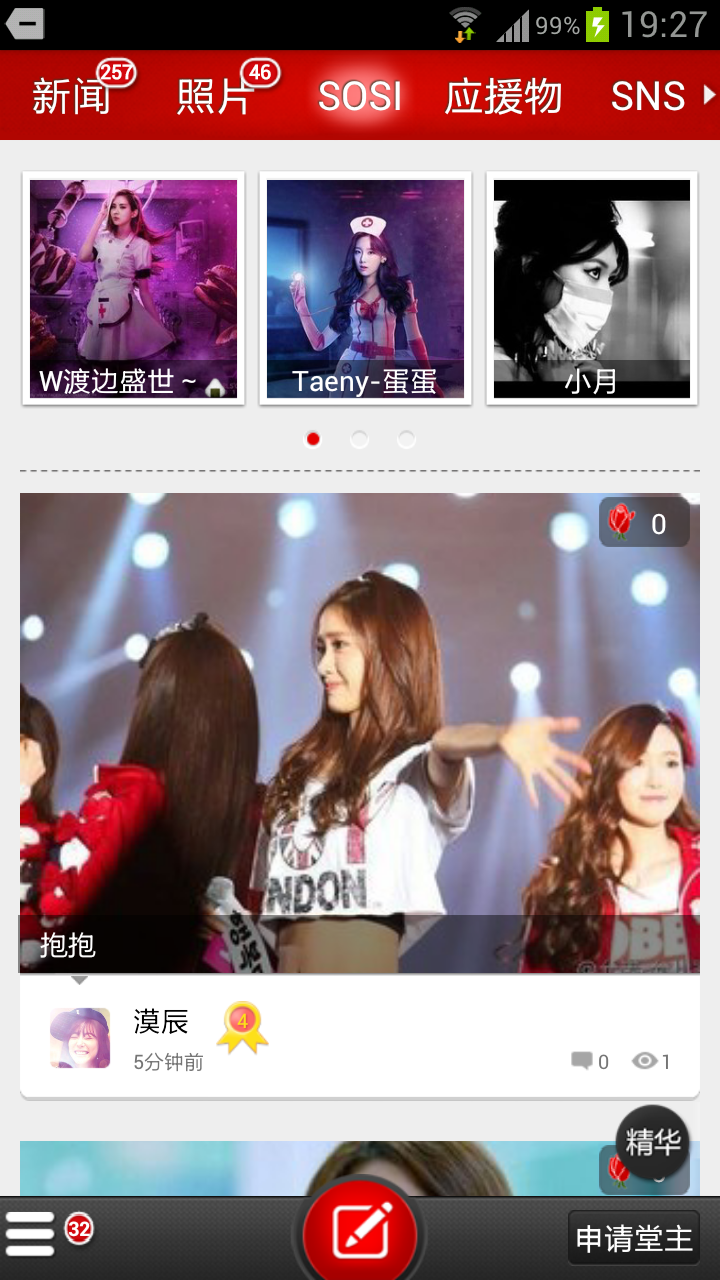Tap the 申请堂主 button
Screen dimensions: 720x1280
point(633,1239)
